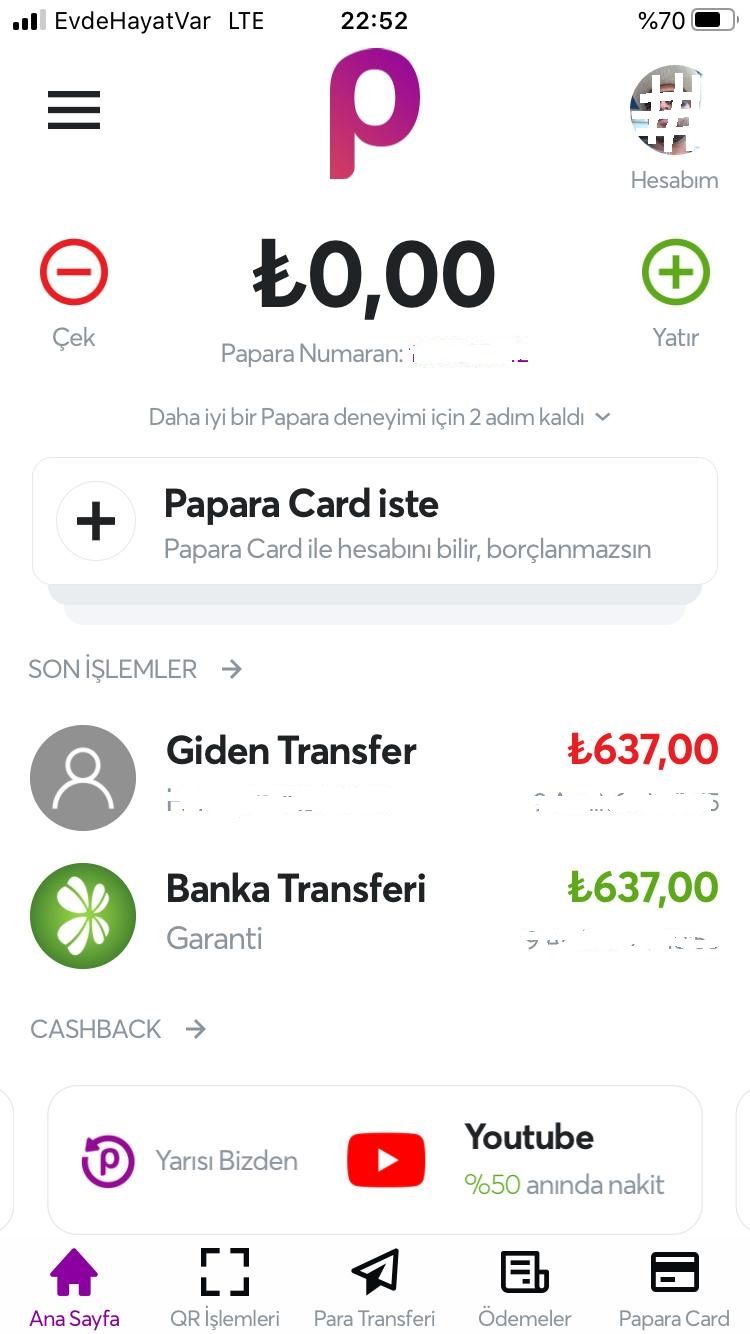The image size is (750, 1334).
Task: Select the Papara Card tab
Action: pyautogui.click(x=674, y=1287)
